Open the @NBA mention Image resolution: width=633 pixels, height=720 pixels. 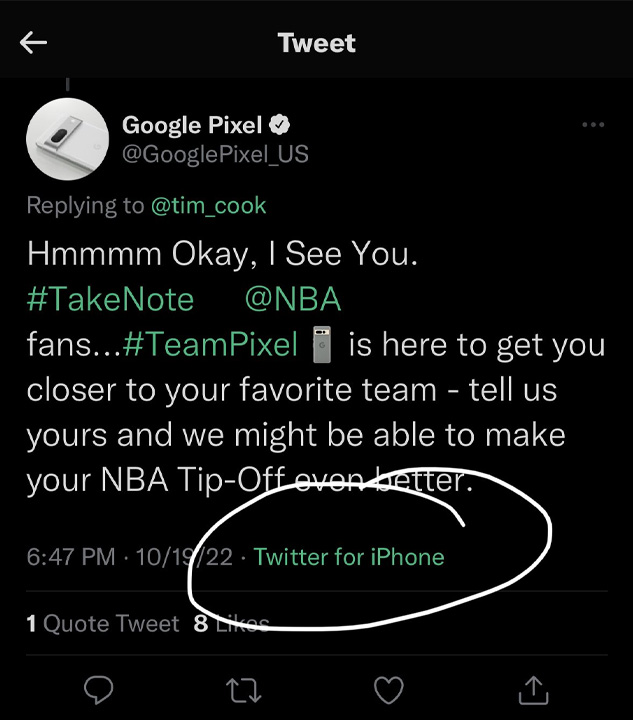(293, 299)
